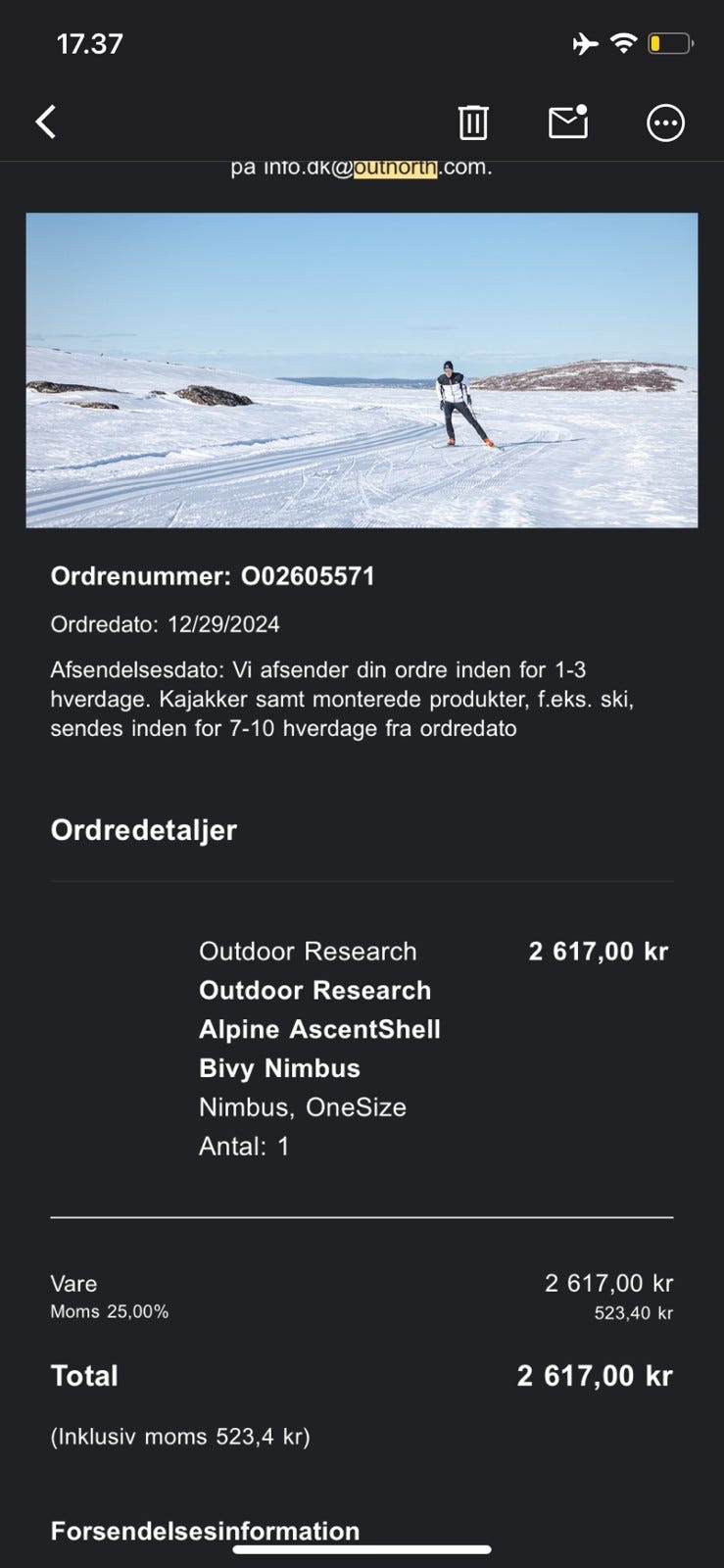Tap the Ordredetaljer section heading
This screenshot has width=724, height=1568.
pyautogui.click(x=143, y=830)
